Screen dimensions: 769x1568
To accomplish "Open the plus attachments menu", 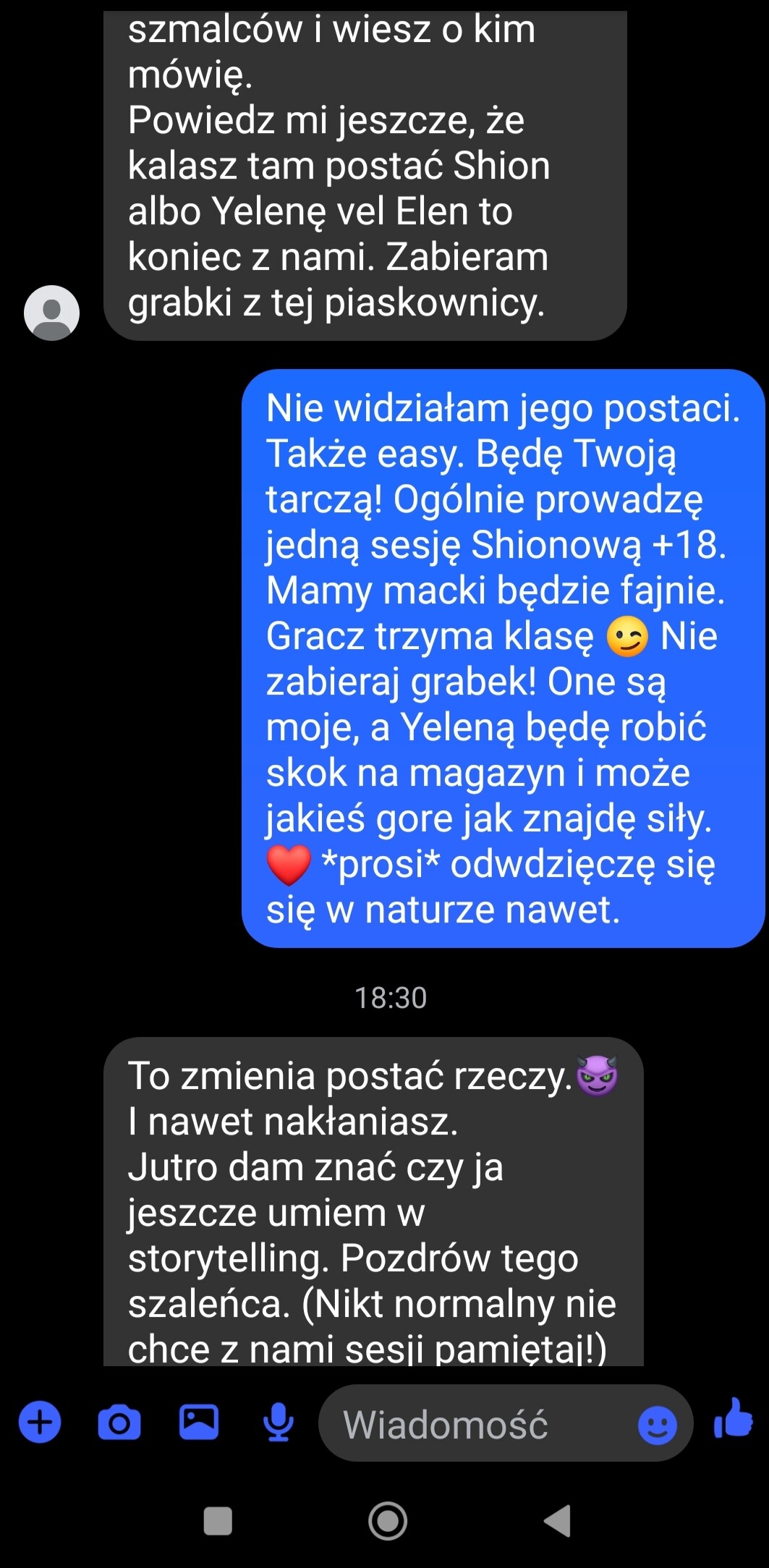I will [40, 1423].
